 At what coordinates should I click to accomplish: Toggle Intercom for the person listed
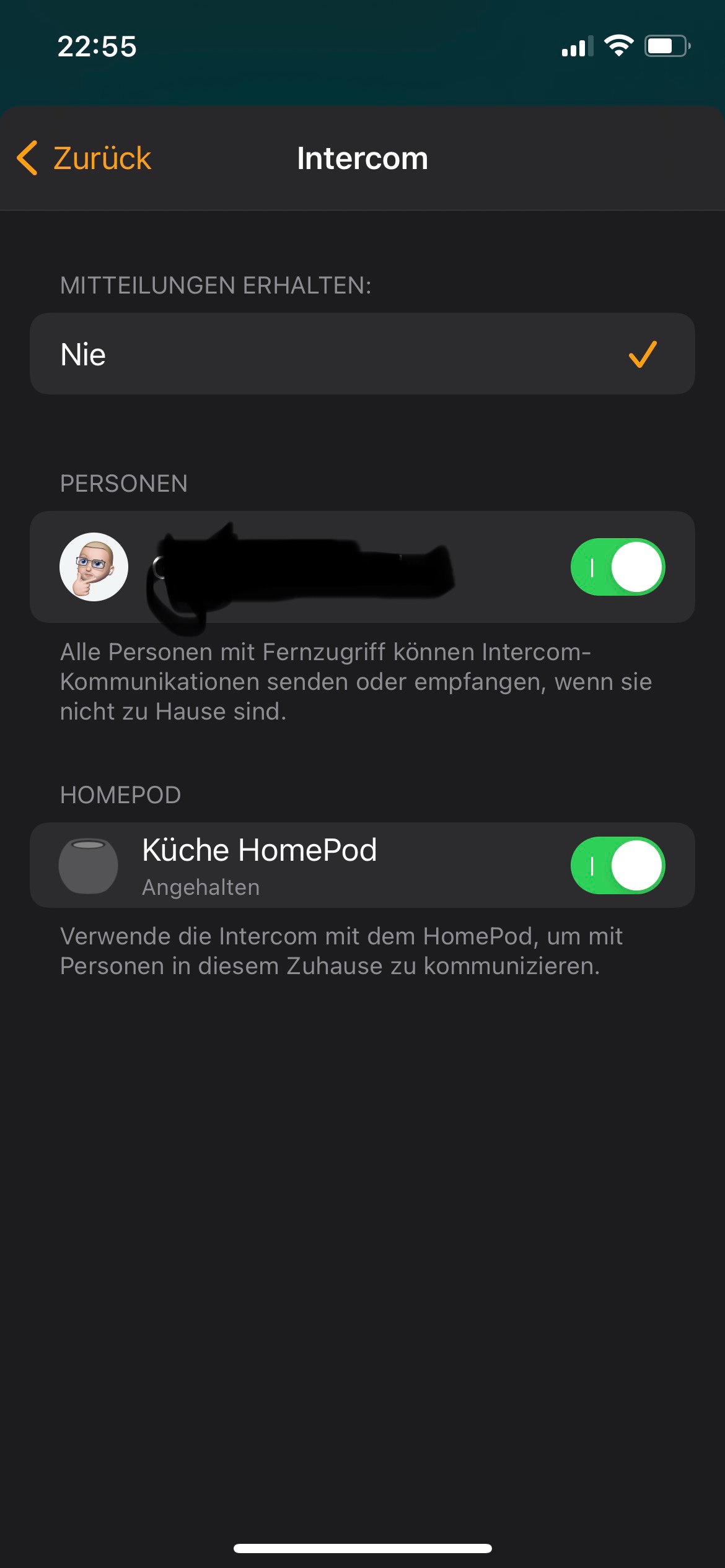point(617,567)
